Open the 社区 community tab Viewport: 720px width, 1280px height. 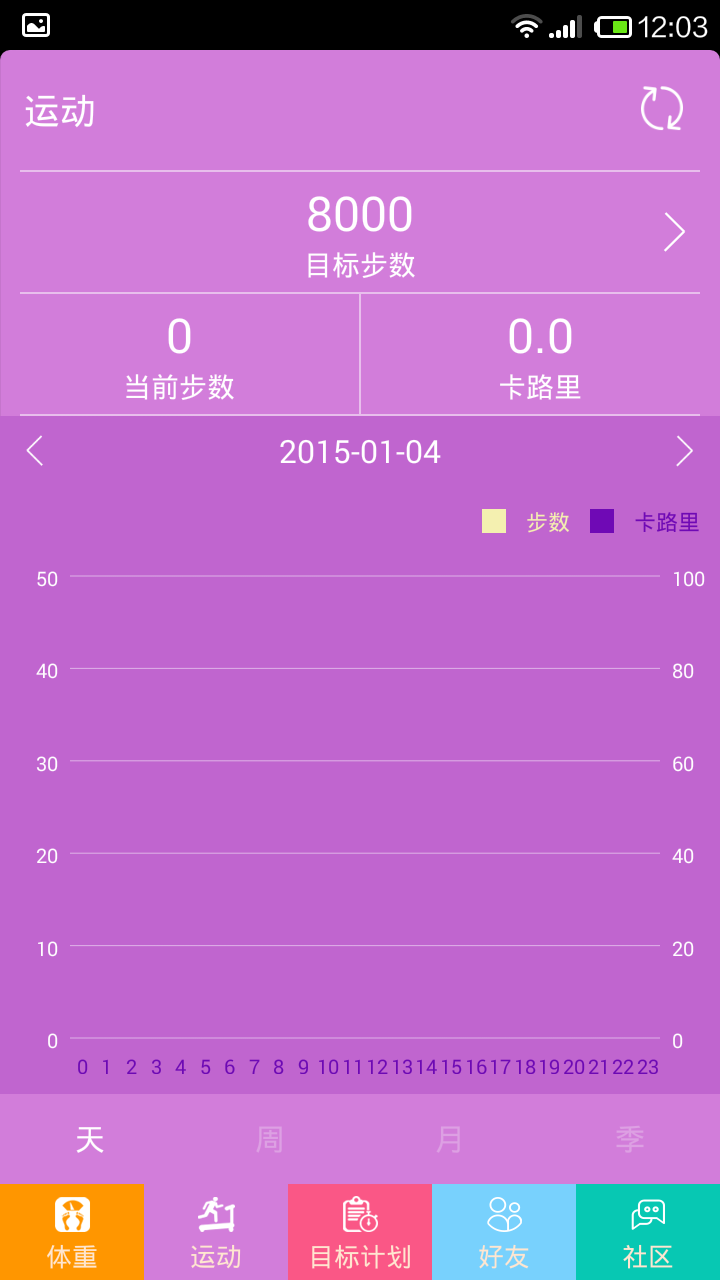[x=648, y=1232]
